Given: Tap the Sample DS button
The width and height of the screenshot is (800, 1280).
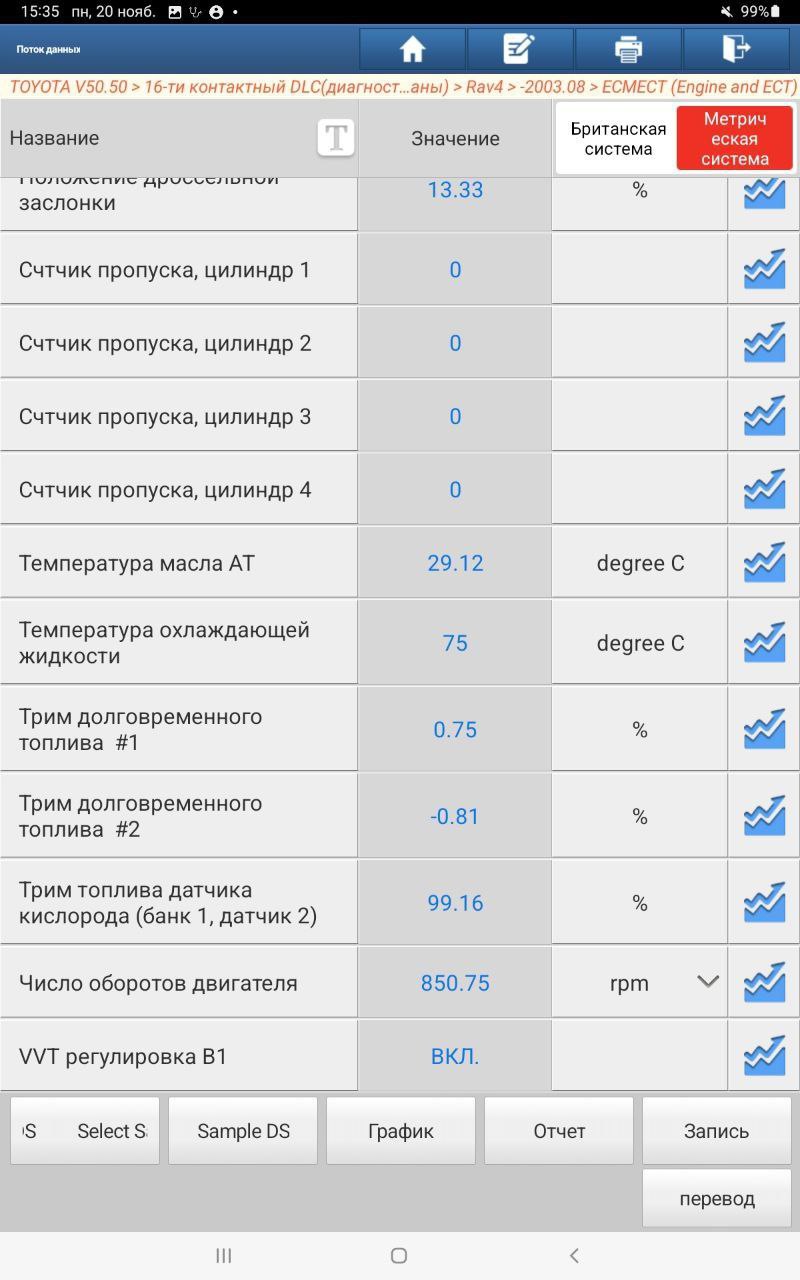Looking at the screenshot, I should pyautogui.click(x=243, y=1131).
